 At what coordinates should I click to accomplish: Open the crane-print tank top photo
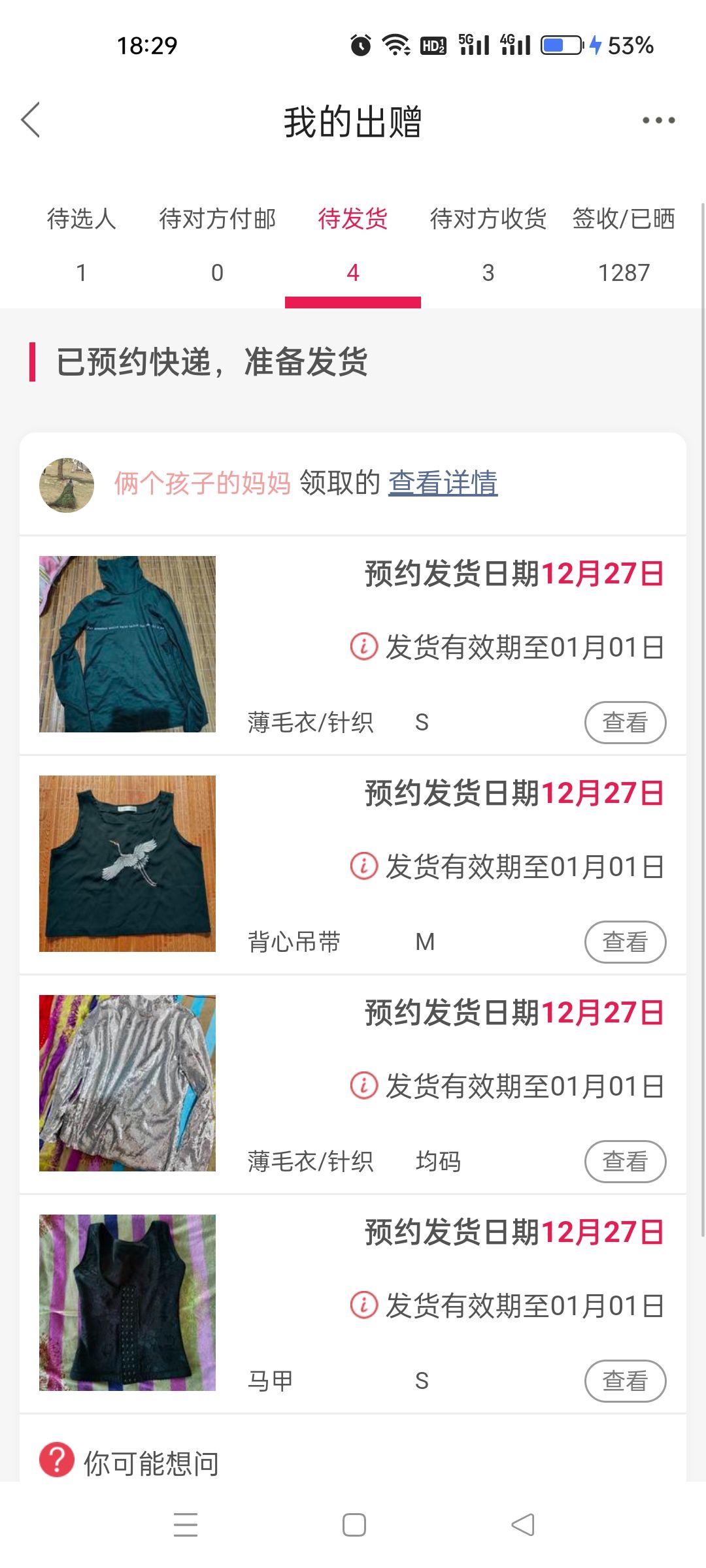127,864
